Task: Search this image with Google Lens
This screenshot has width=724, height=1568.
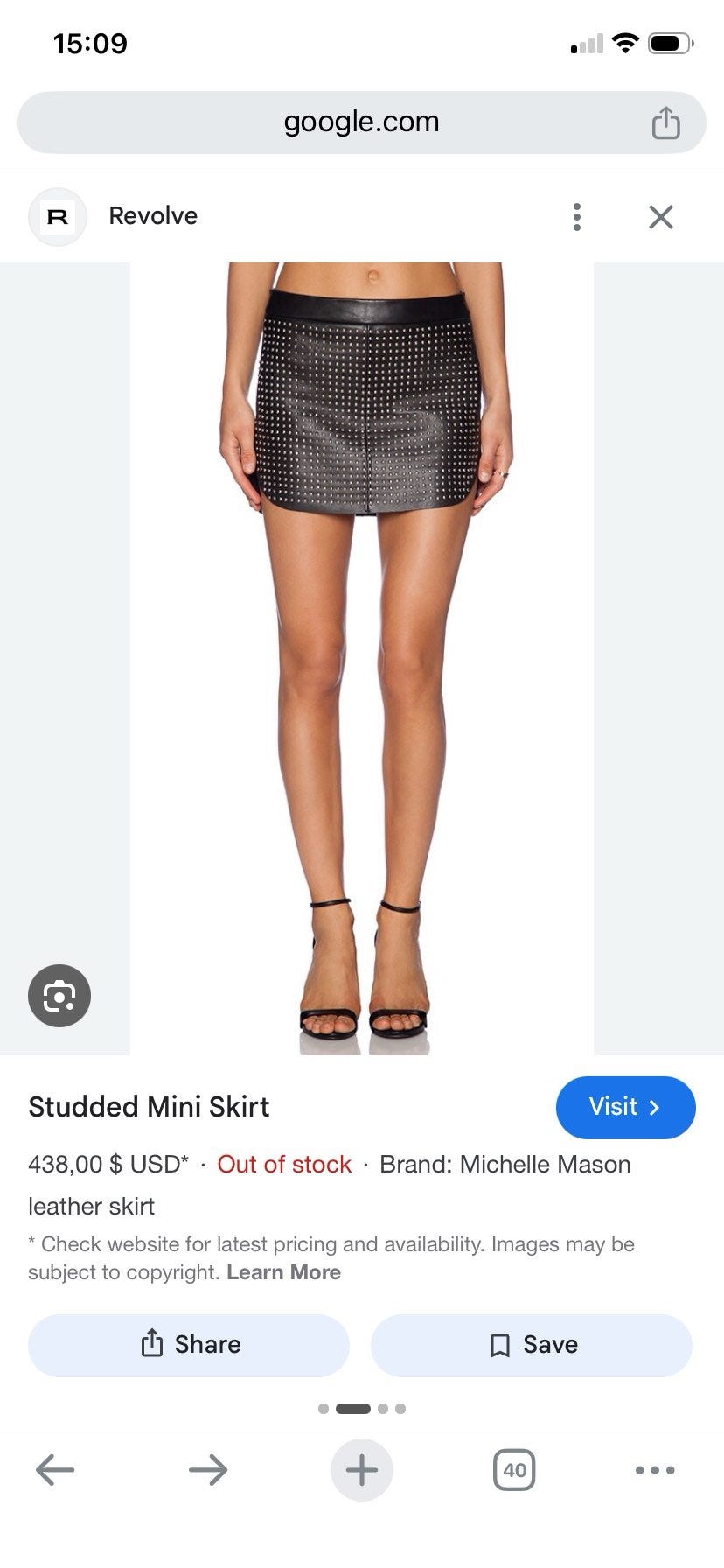Action: coord(59,996)
